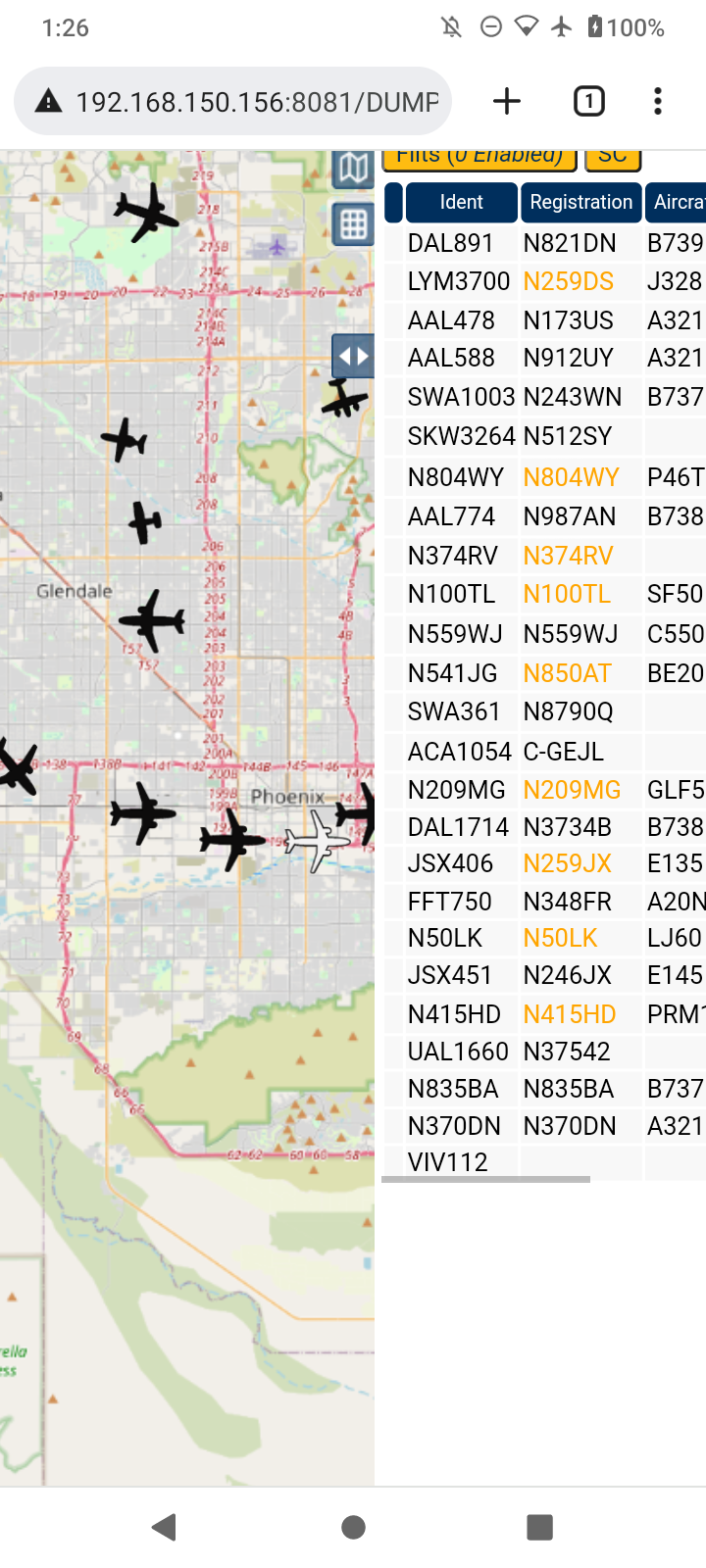The width and height of the screenshot is (706, 1568).
Task: Open registration link N100TL
Action: (567, 594)
